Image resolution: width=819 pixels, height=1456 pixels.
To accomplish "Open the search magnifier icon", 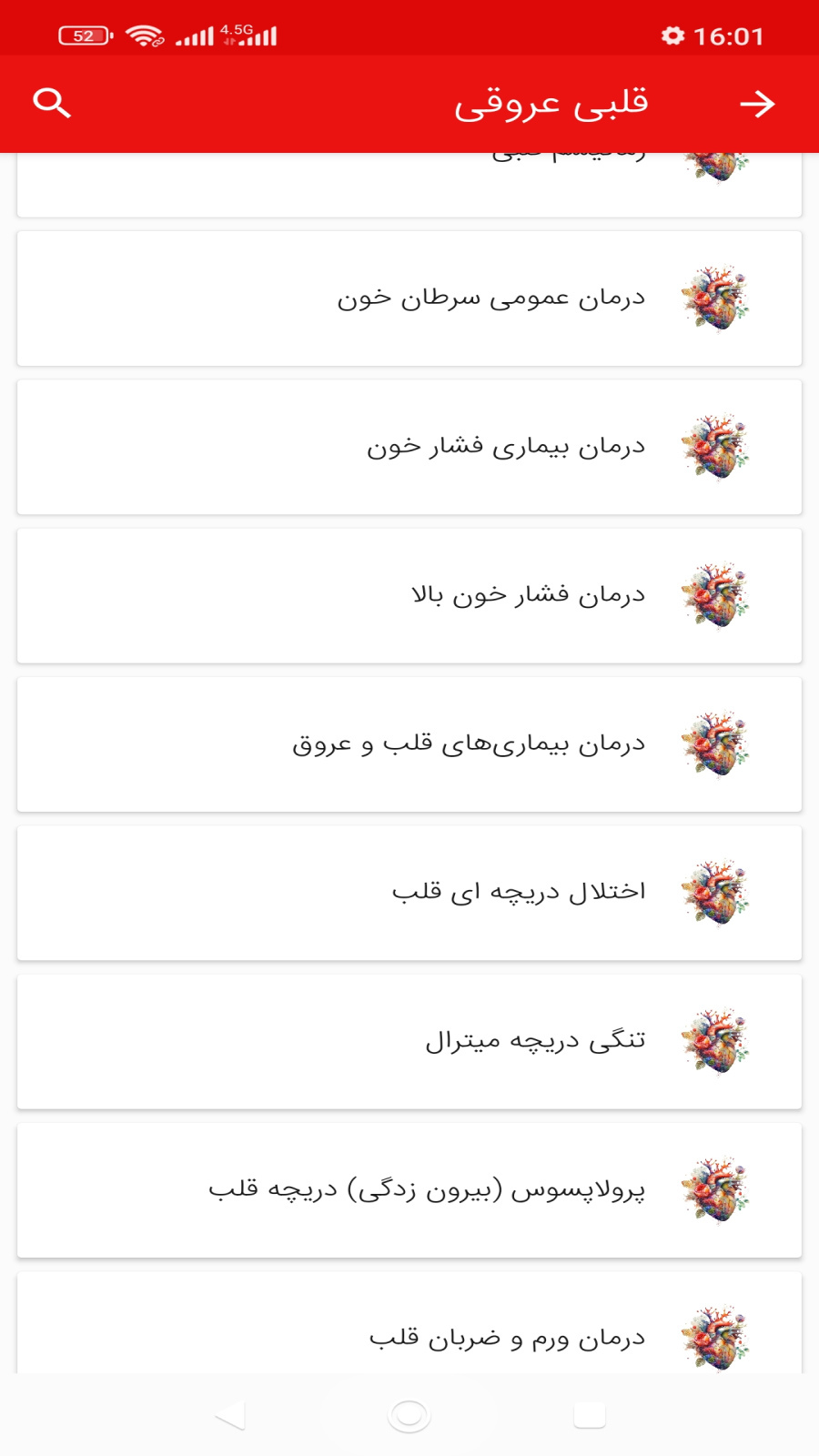I will coord(52,102).
